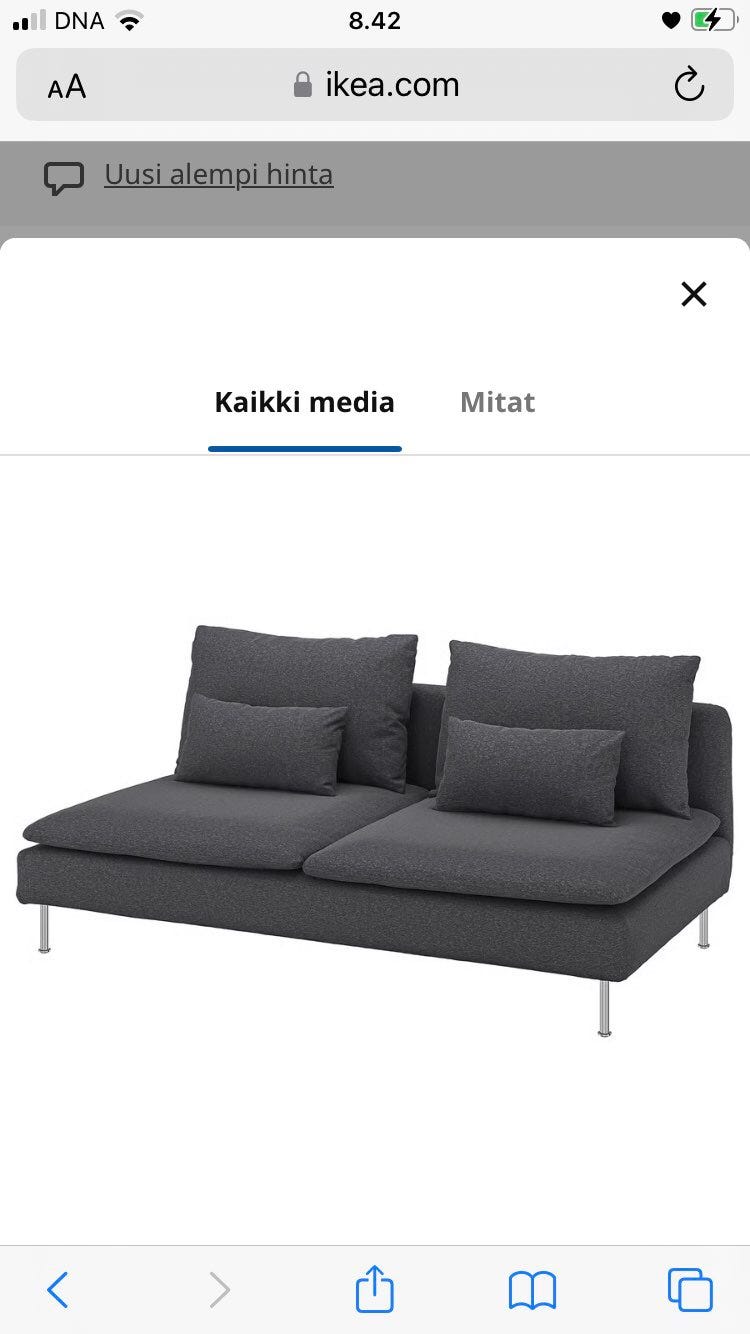Open the Uusi alempi hinta link
This screenshot has width=750, height=1334.
(218, 174)
